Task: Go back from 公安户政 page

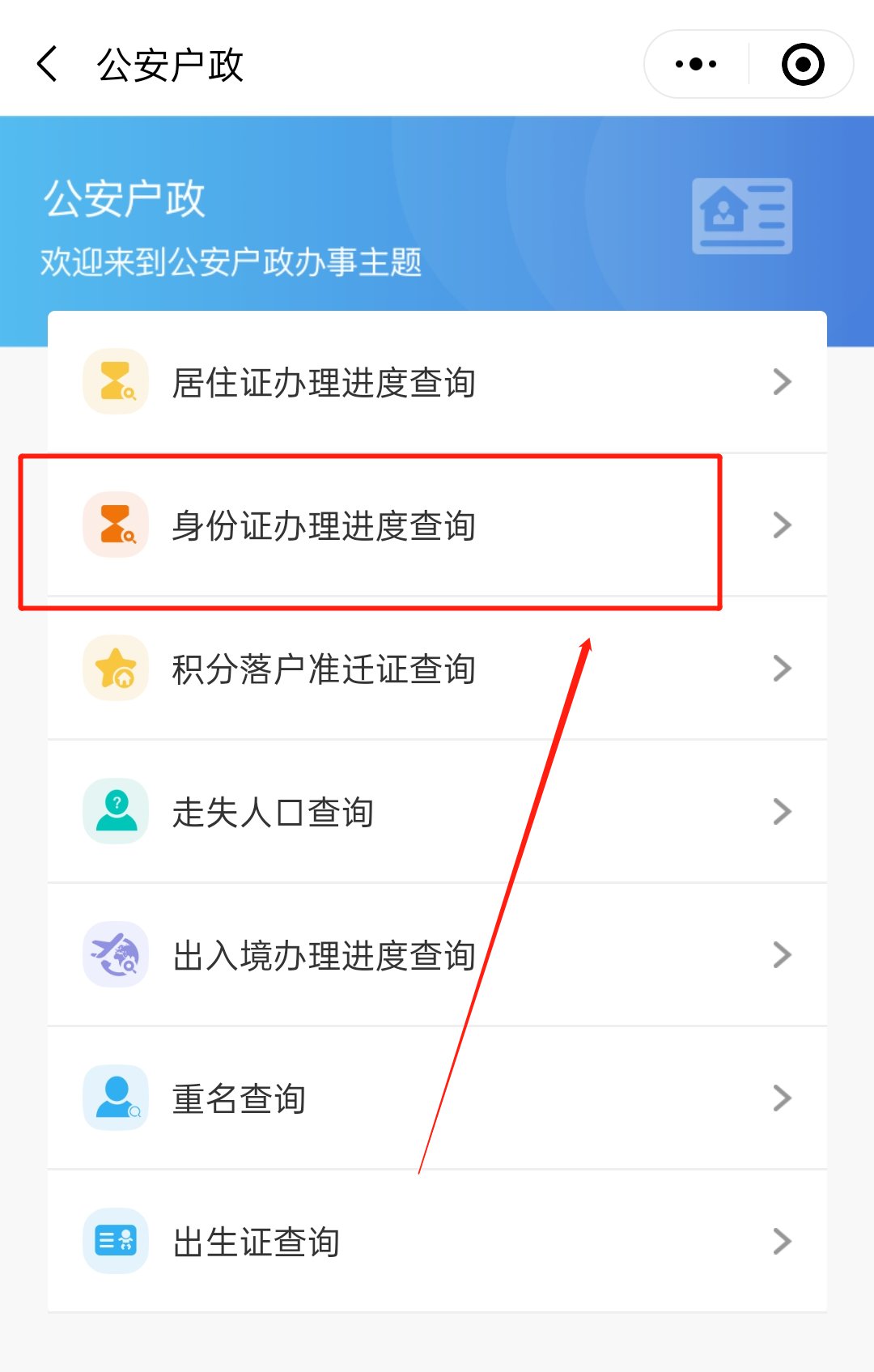Action: (47, 64)
